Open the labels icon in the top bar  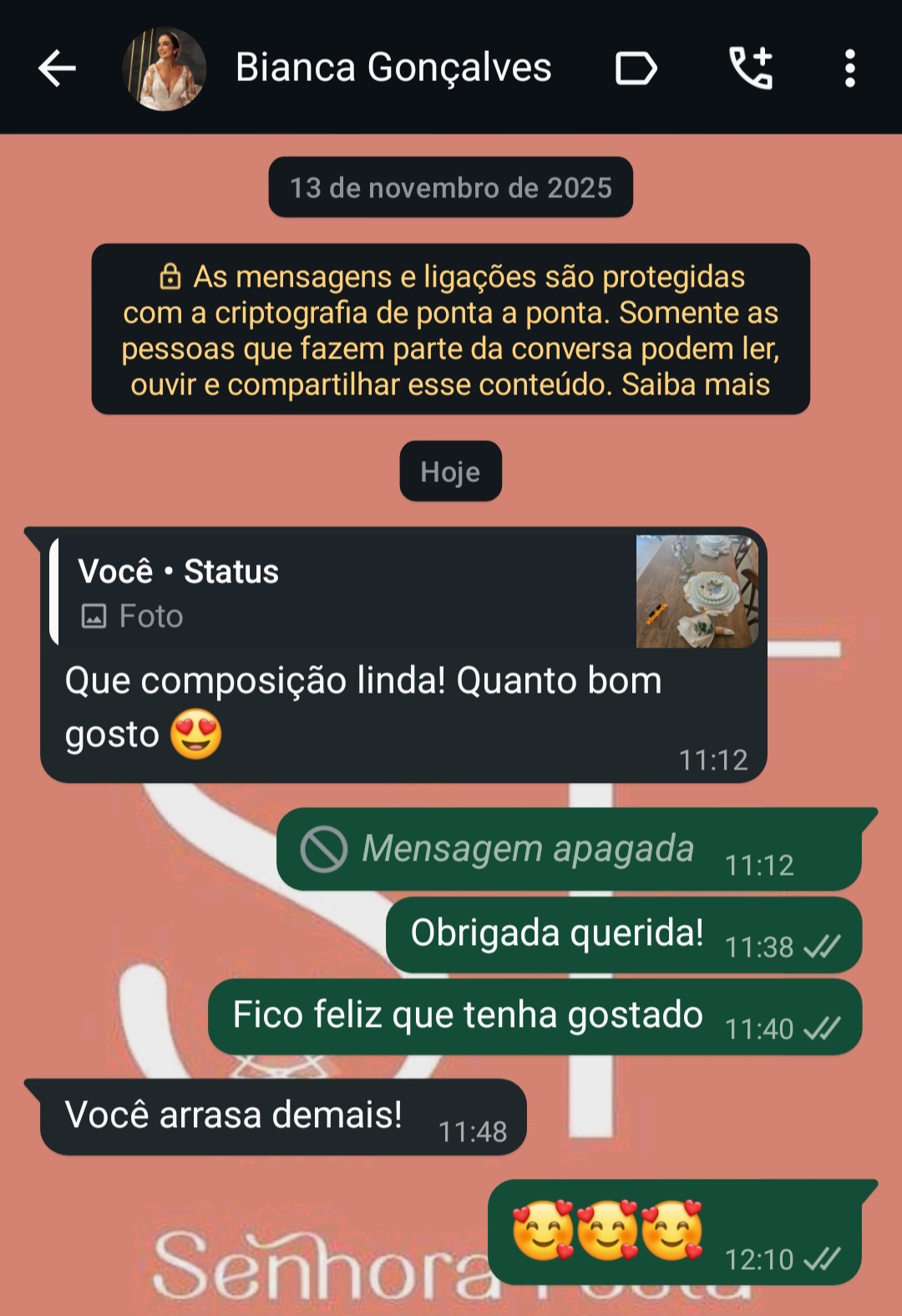tap(636, 69)
